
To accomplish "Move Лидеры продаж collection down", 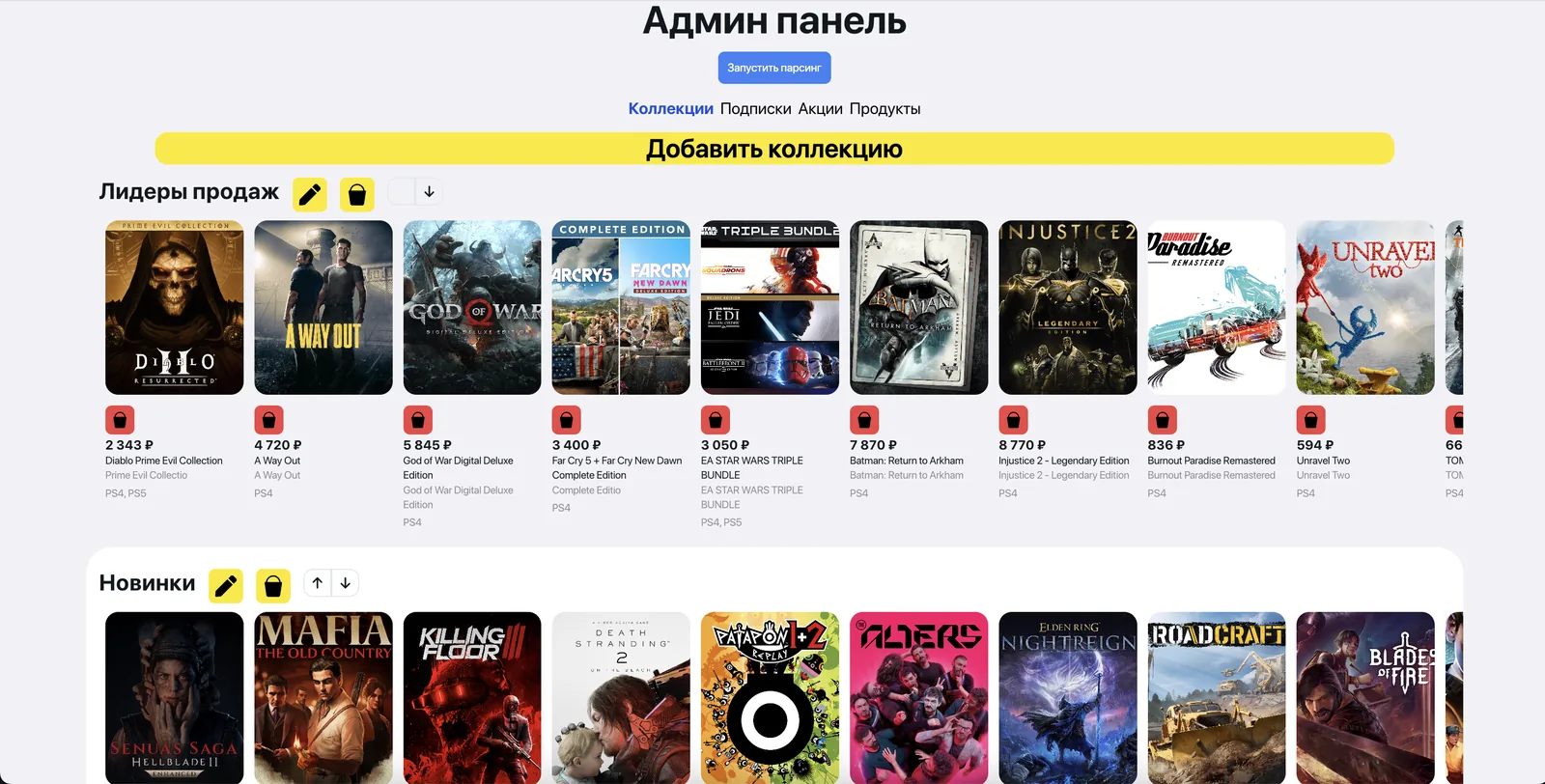I will point(429,191).
